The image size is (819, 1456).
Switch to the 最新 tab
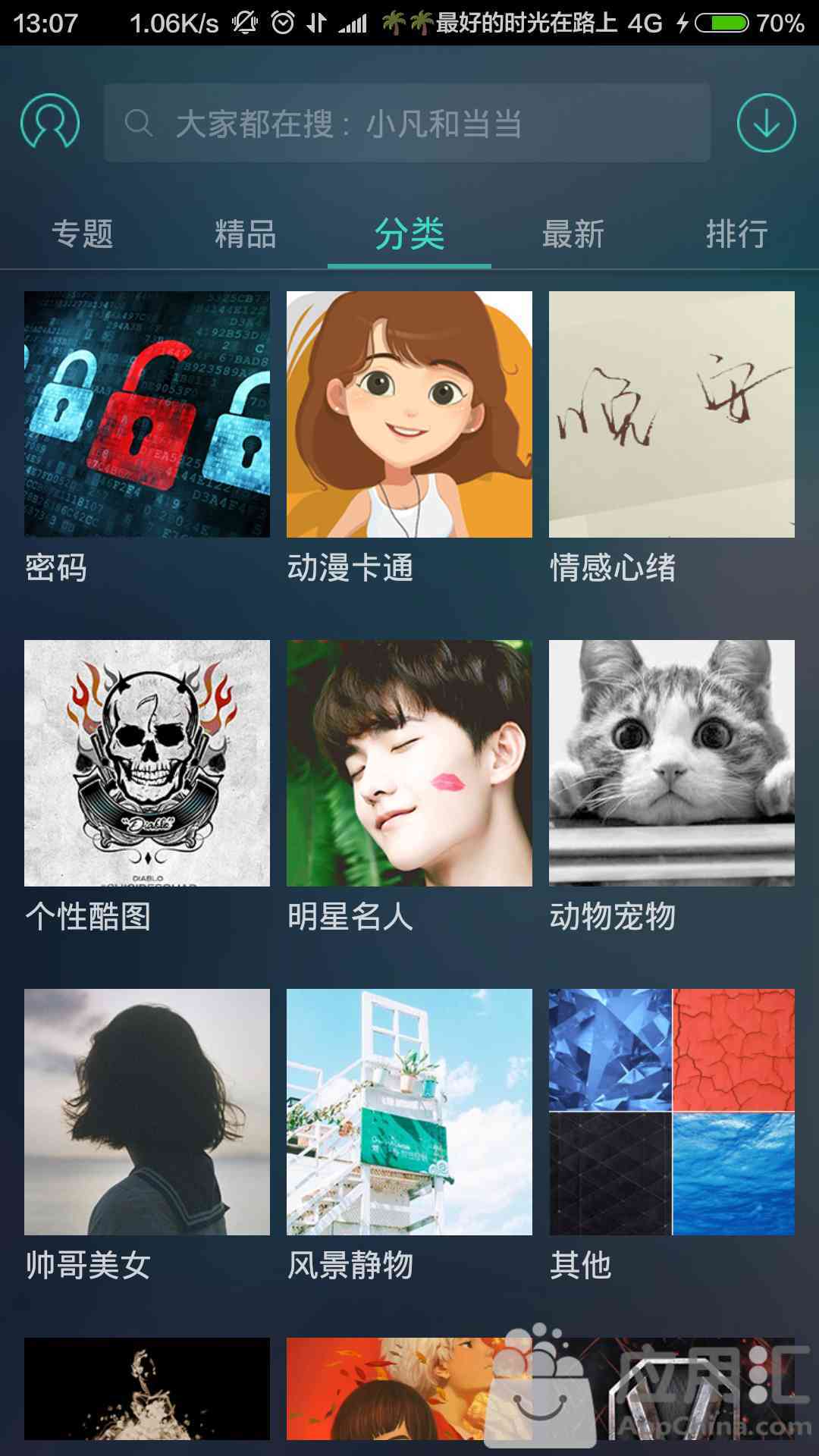pyautogui.click(x=573, y=234)
